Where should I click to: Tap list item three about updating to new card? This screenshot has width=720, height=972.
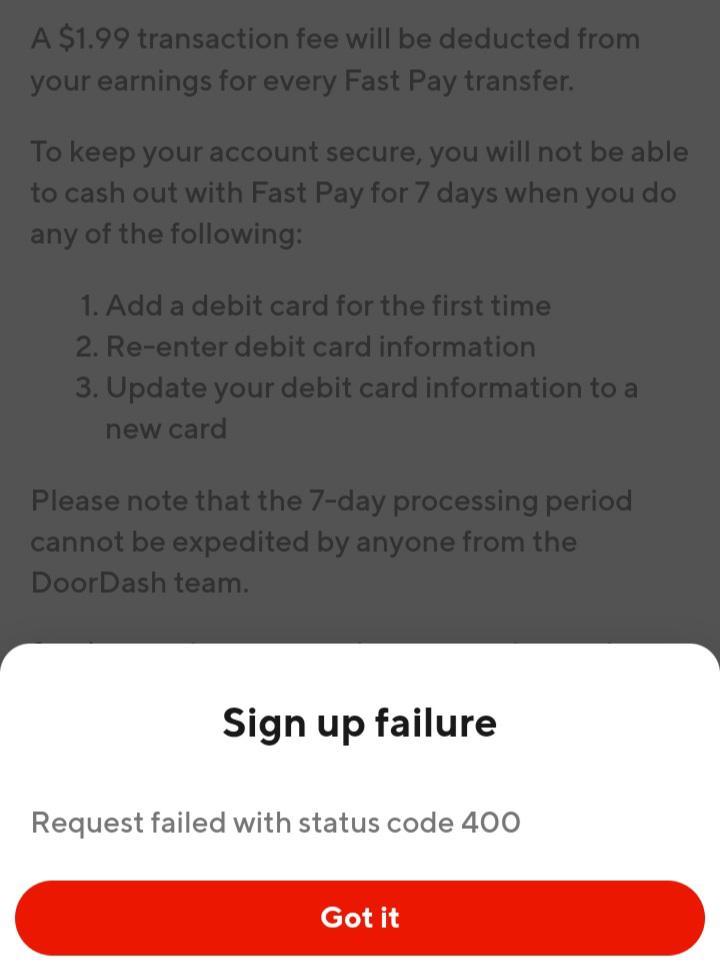click(x=370, y=407)
